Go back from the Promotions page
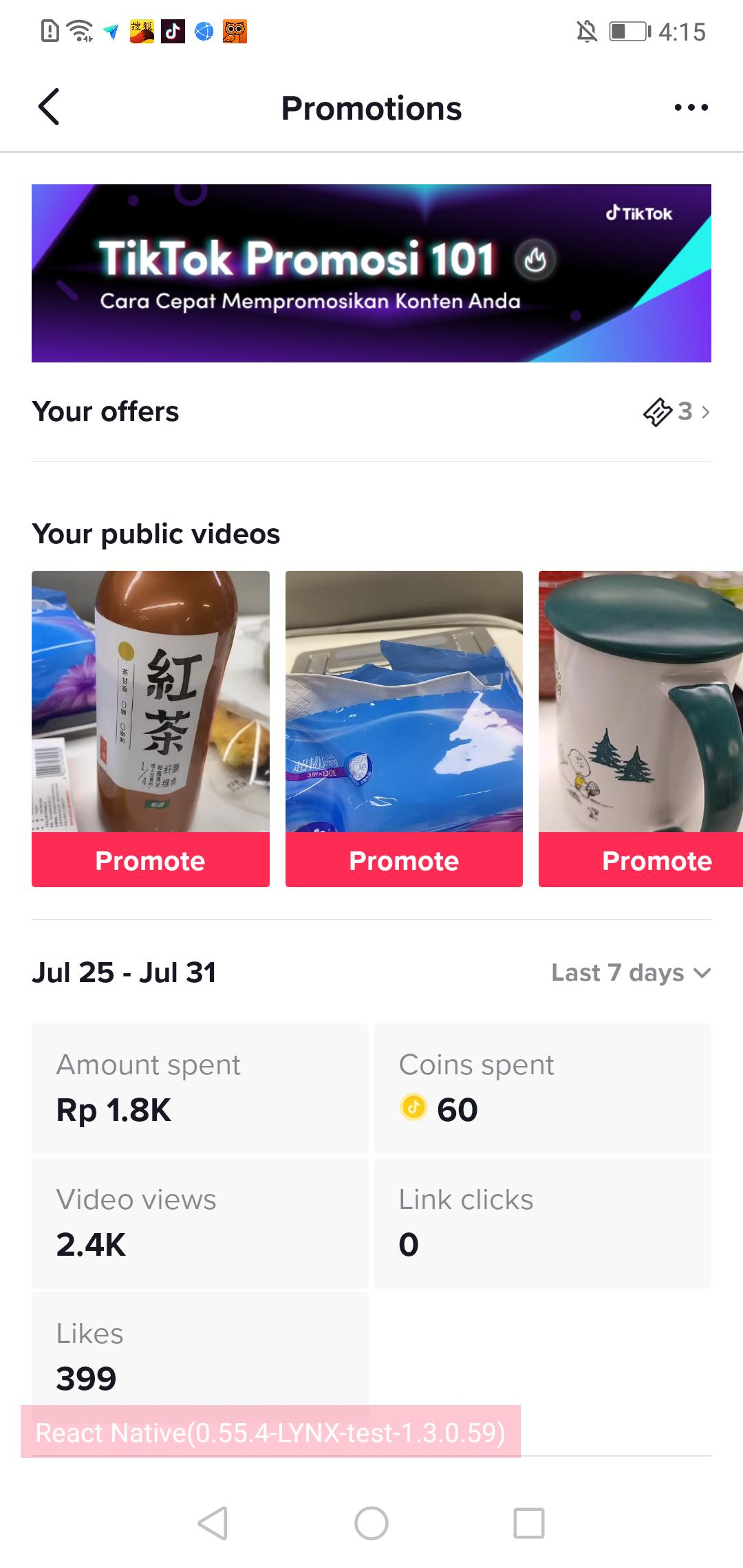This screenshot has height=1568, width=743. click(x=49, y=107)
